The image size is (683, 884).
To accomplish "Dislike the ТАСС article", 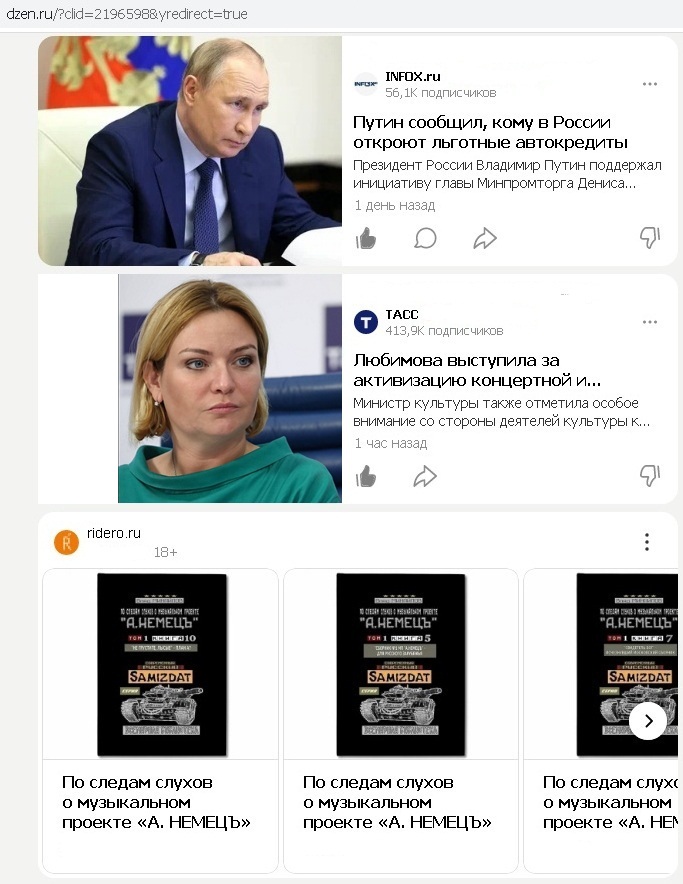I will click(x=650, y=476).
